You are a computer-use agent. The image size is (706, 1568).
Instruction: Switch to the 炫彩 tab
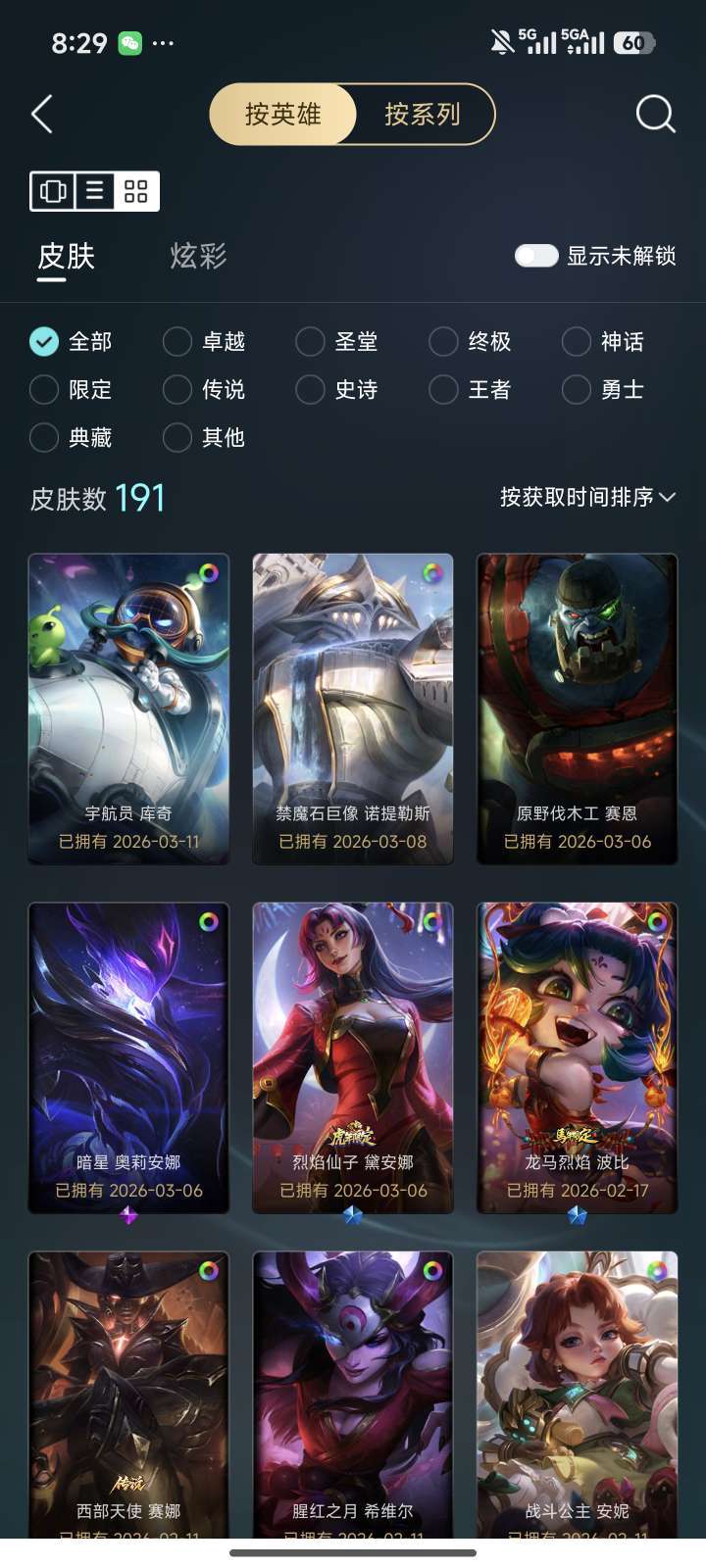(x=197, y=256)
